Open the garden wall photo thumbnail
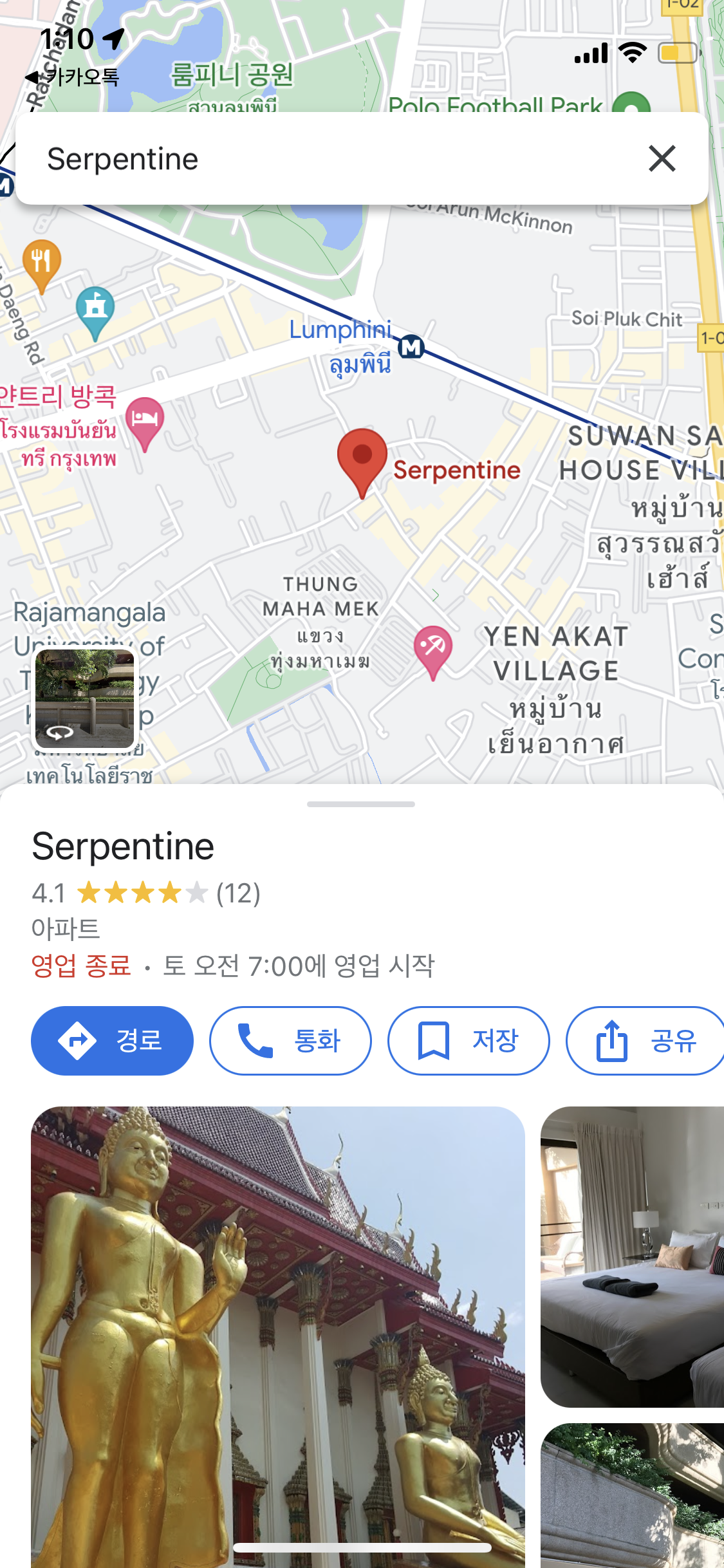The image size is (724, 1568). coord(632,1493)
